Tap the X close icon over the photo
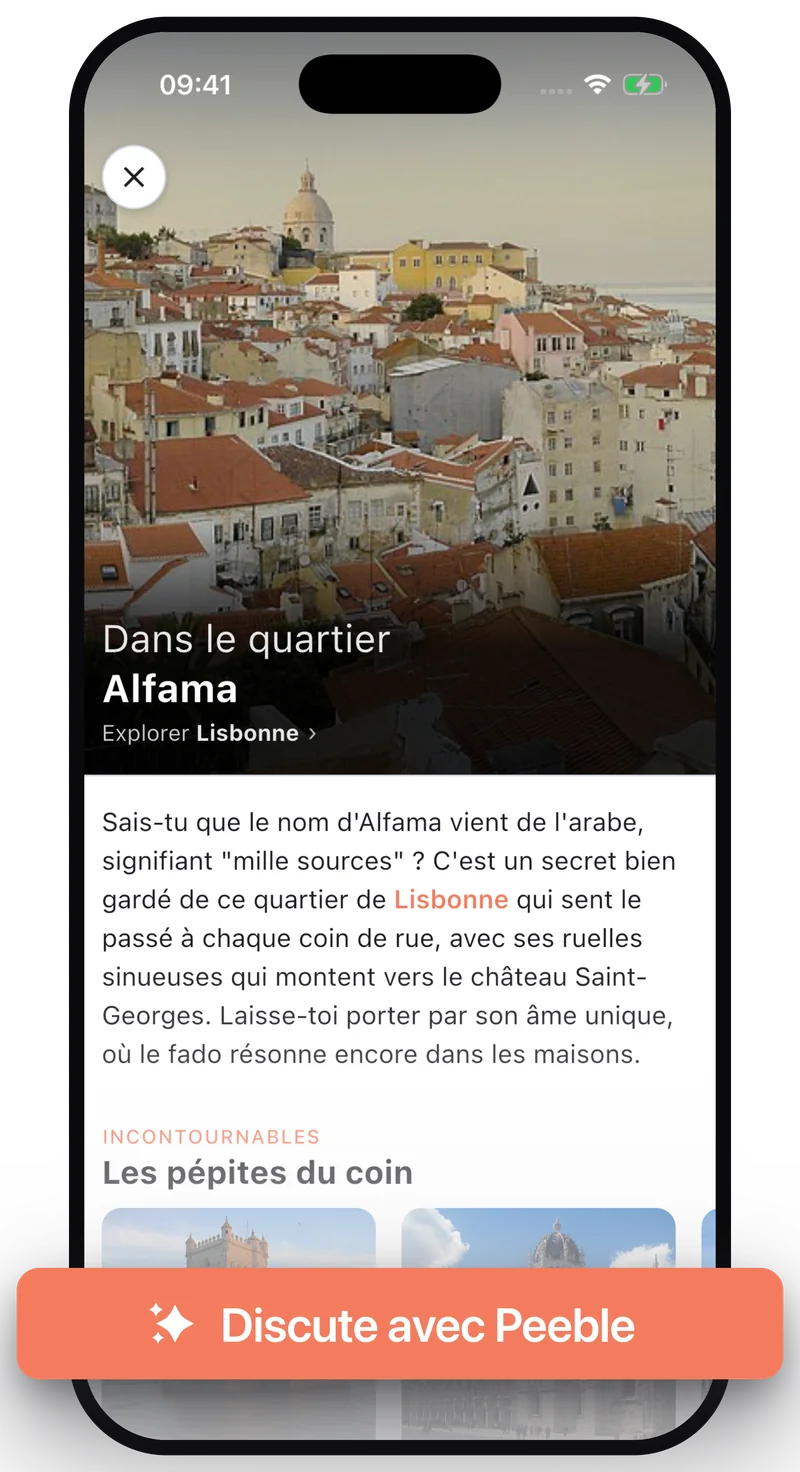This screenshot has height=1472, width=800. click(134, 176)
